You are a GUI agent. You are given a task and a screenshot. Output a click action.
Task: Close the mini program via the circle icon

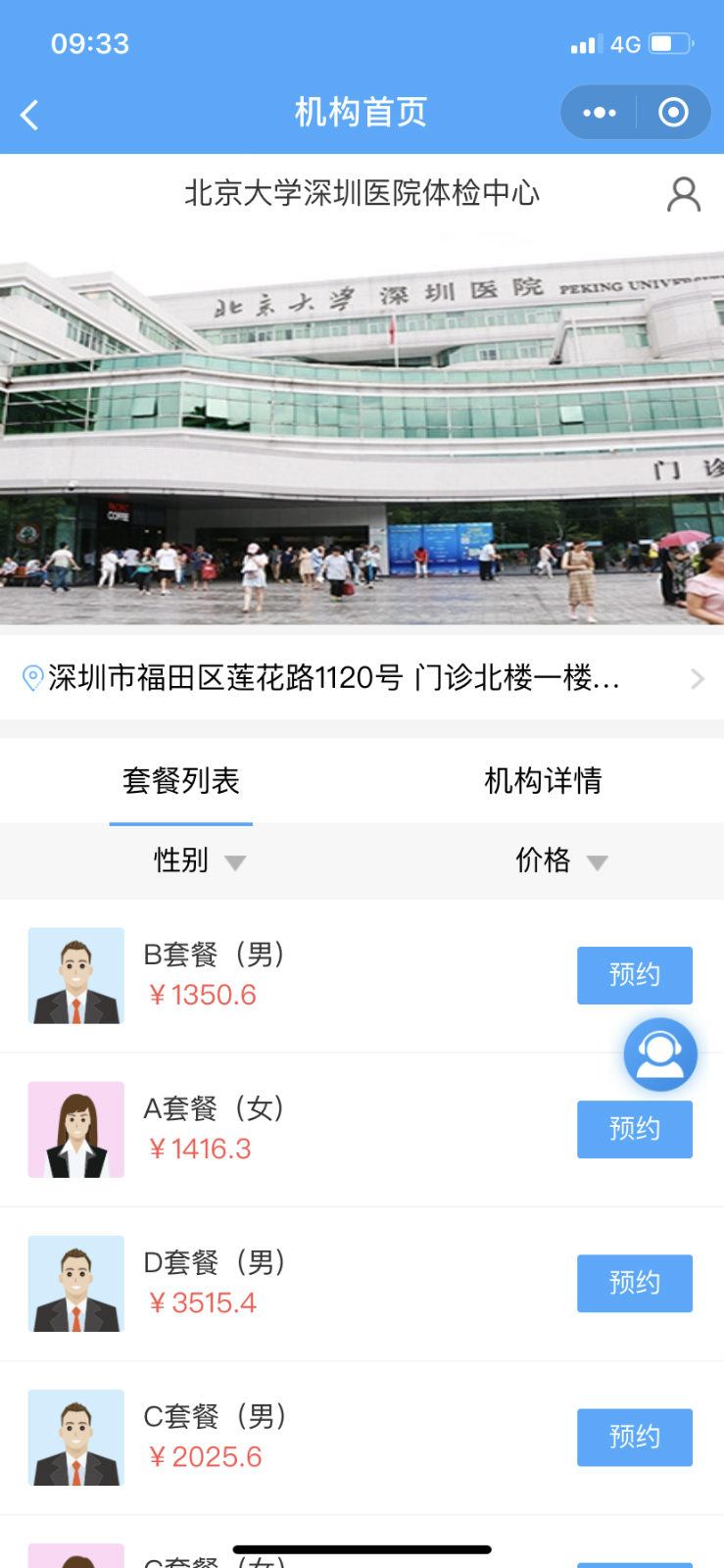point(673,113)
